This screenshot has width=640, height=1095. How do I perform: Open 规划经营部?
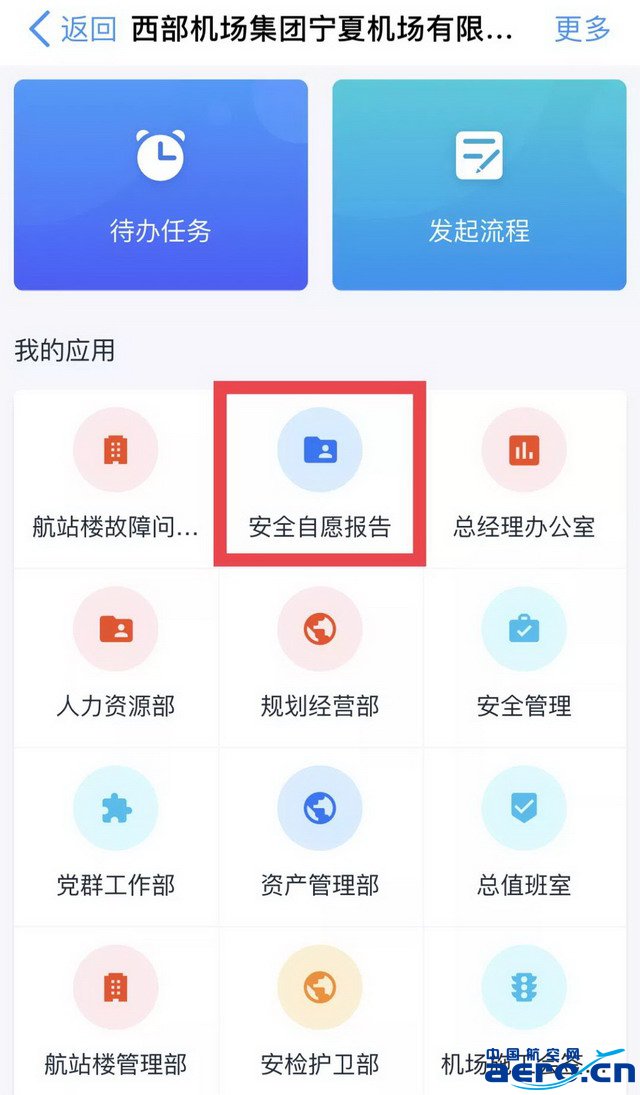[320, 658]
